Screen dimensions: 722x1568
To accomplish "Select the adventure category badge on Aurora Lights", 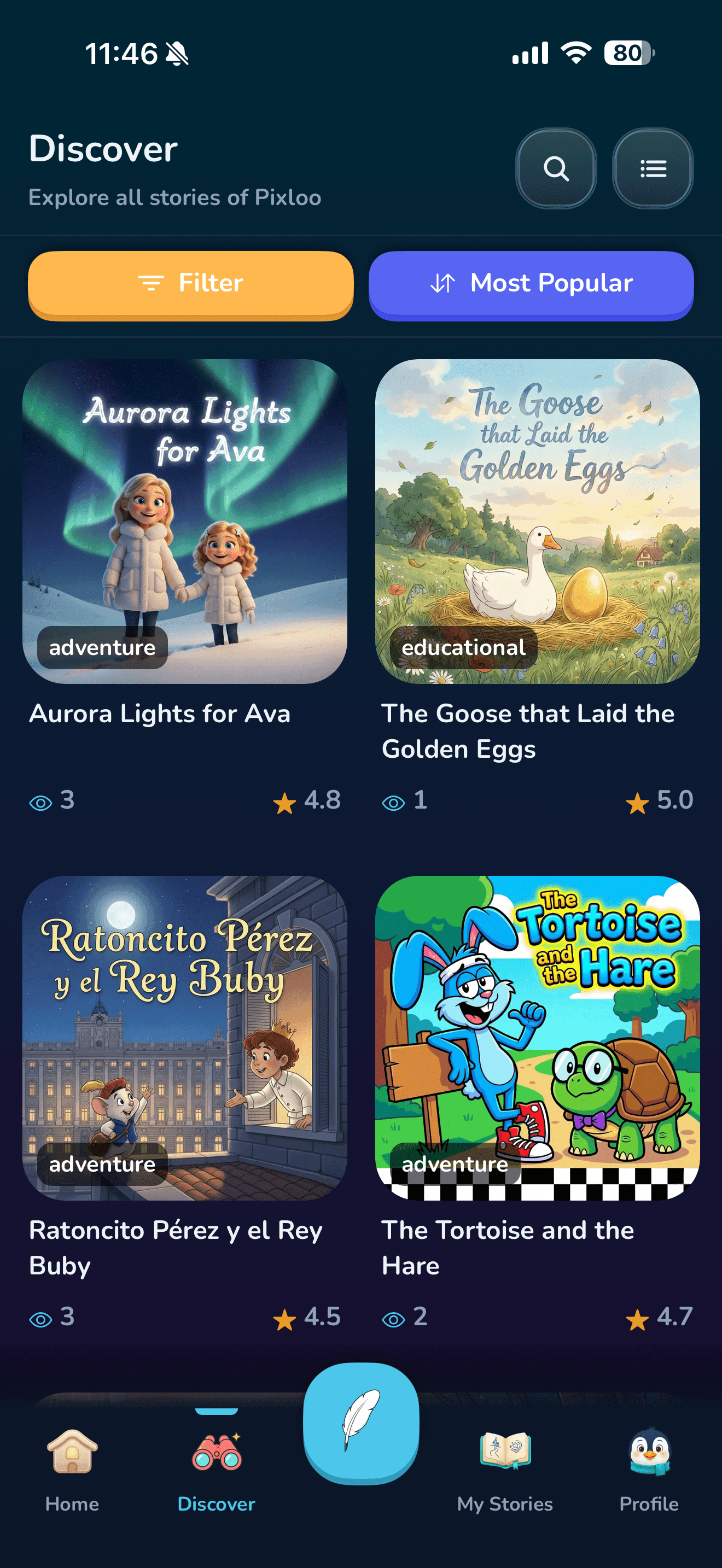I will click(x=103, y=648).
